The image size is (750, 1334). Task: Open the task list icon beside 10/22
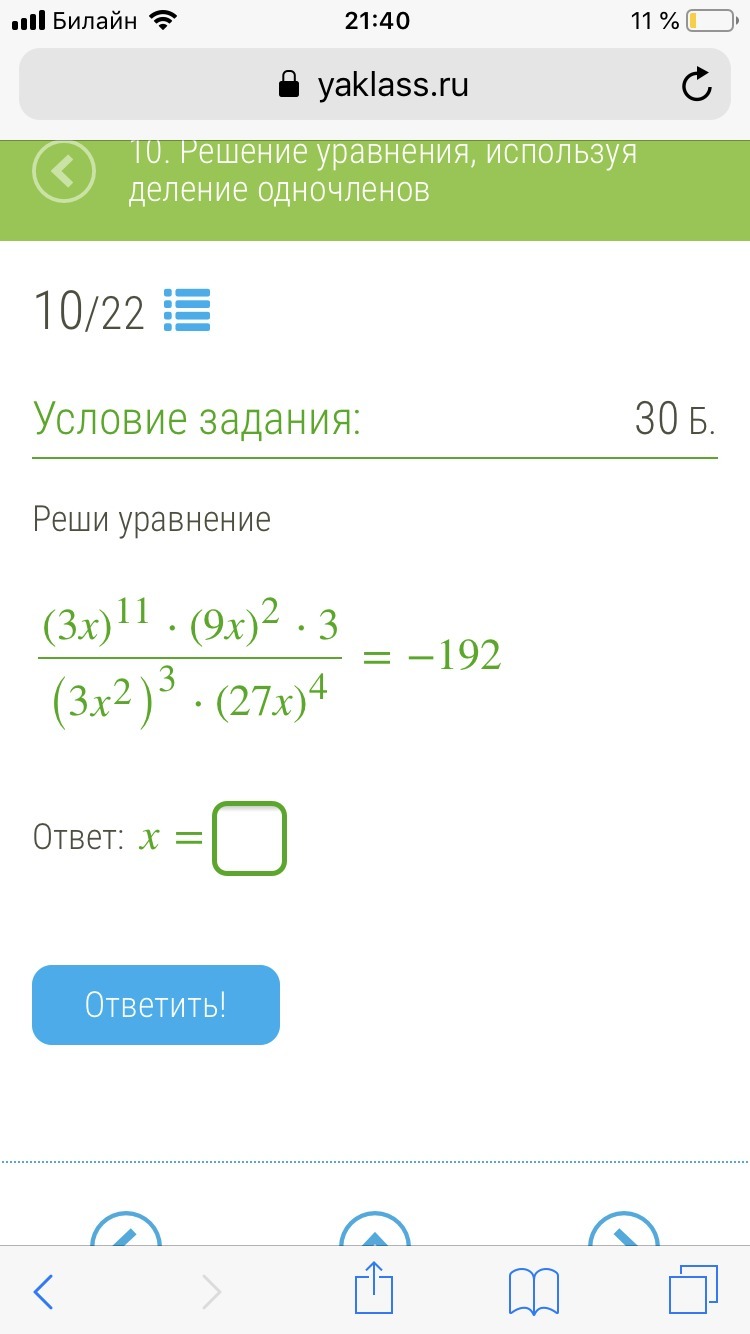pyautogui.click(x=187, y=310)
